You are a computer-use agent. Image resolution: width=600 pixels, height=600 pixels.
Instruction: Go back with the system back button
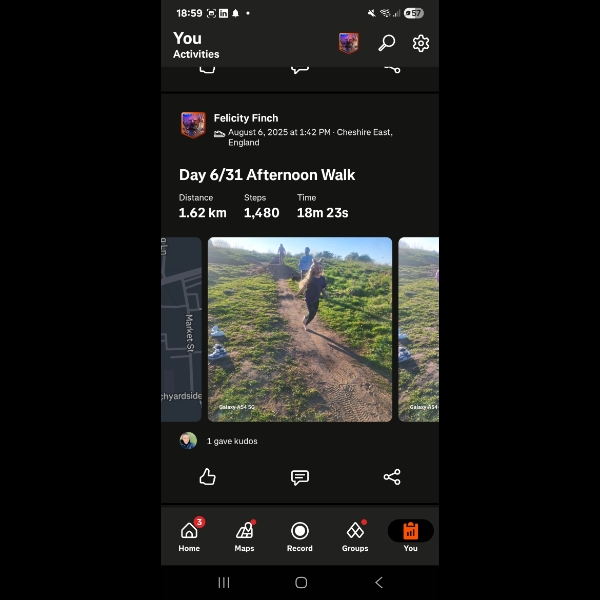click(x=378, y=582)
